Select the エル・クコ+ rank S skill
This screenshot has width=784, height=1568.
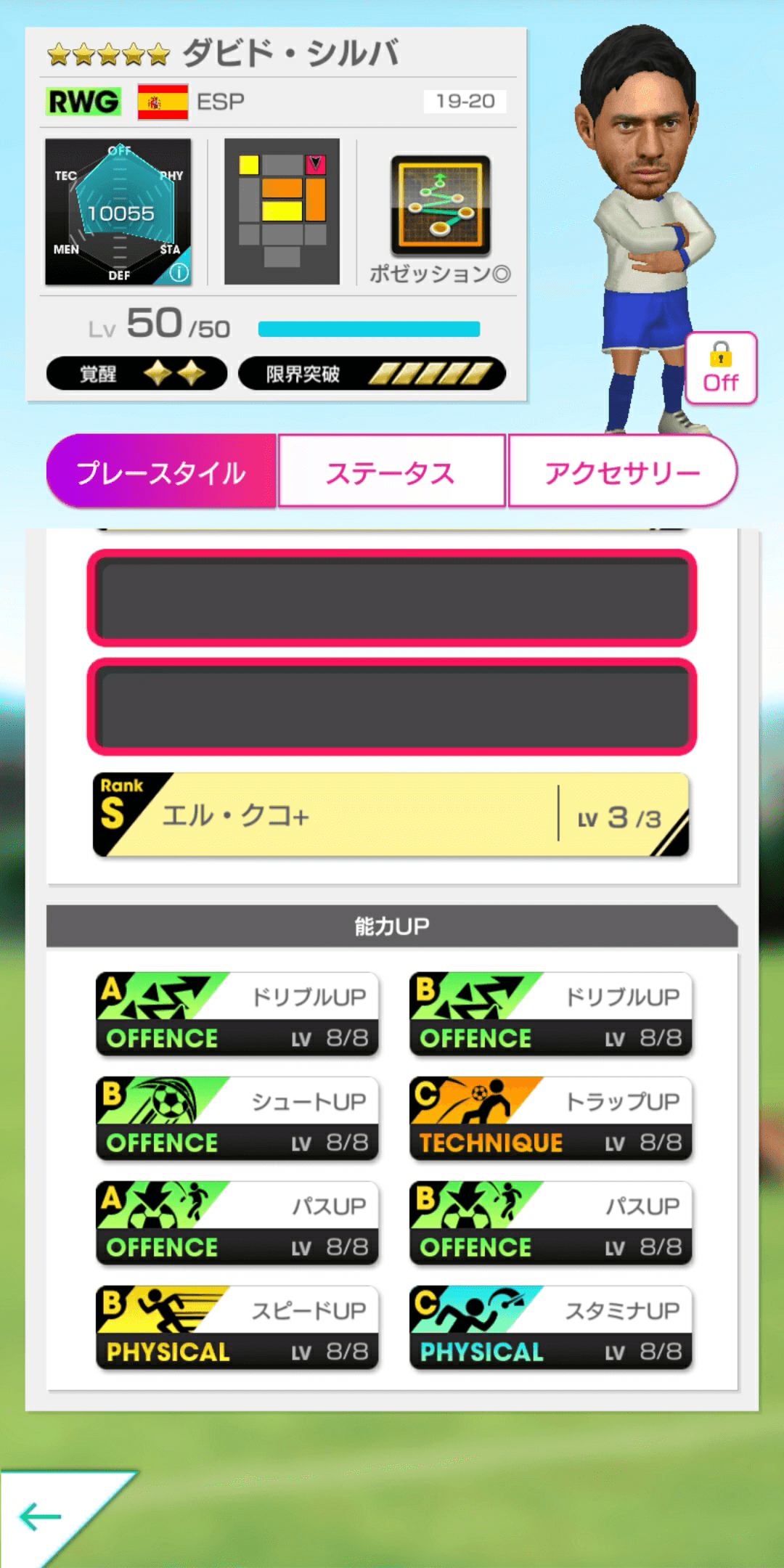point(392,814)
